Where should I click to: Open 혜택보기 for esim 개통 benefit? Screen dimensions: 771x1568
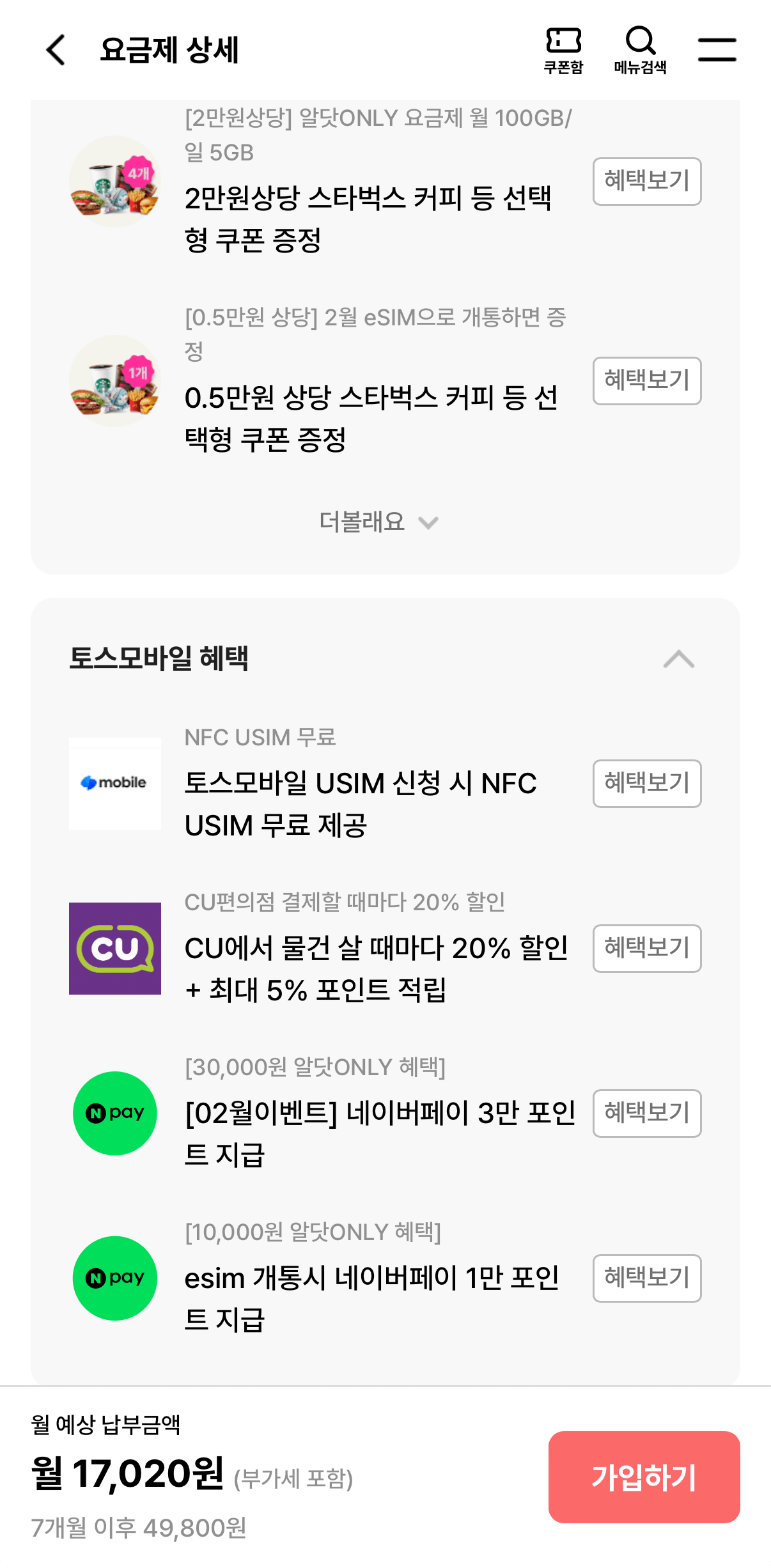[646, 1278]
